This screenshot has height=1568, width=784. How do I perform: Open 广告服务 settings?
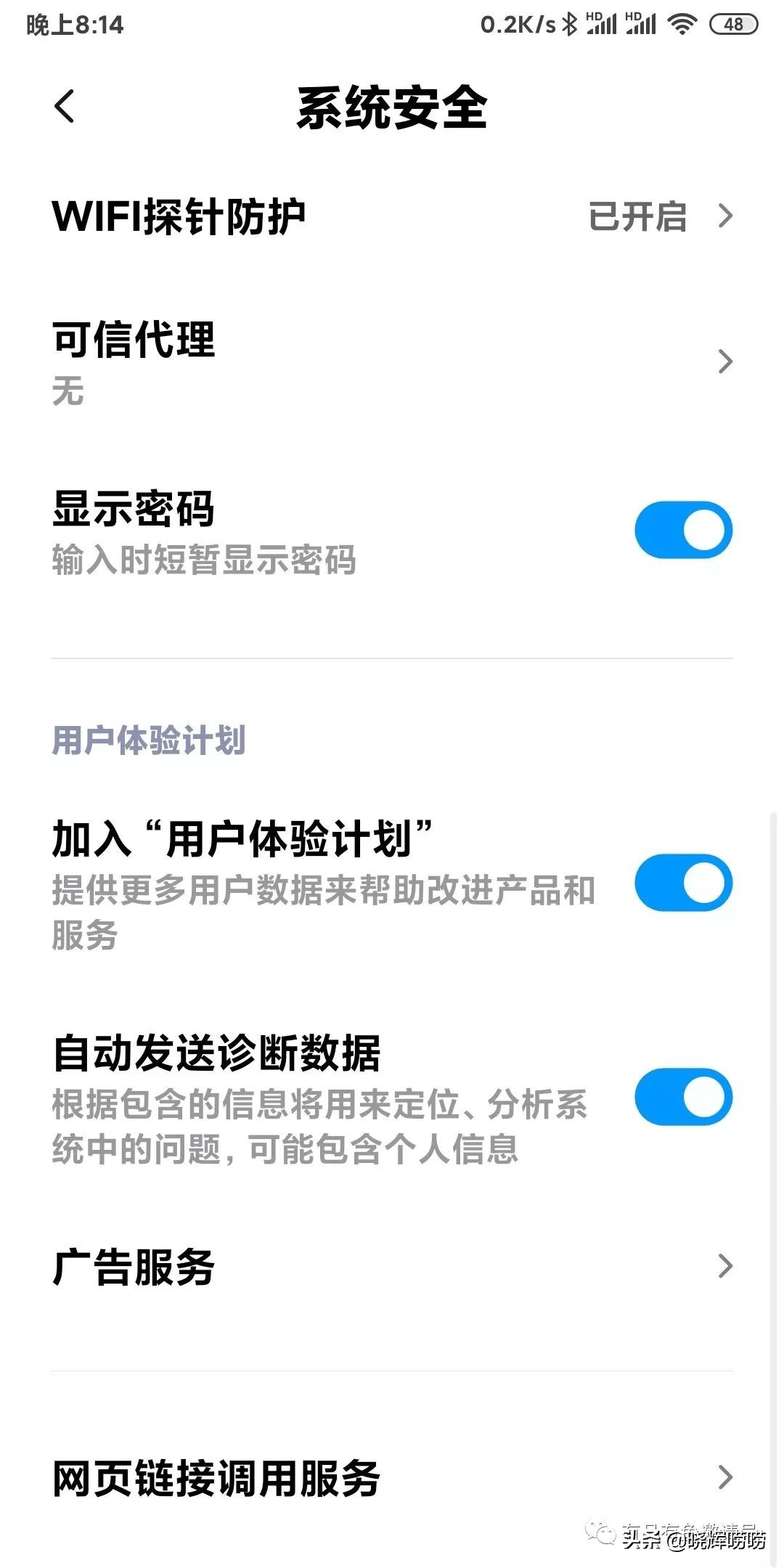pyautogui.click(x=392, y=1267)
